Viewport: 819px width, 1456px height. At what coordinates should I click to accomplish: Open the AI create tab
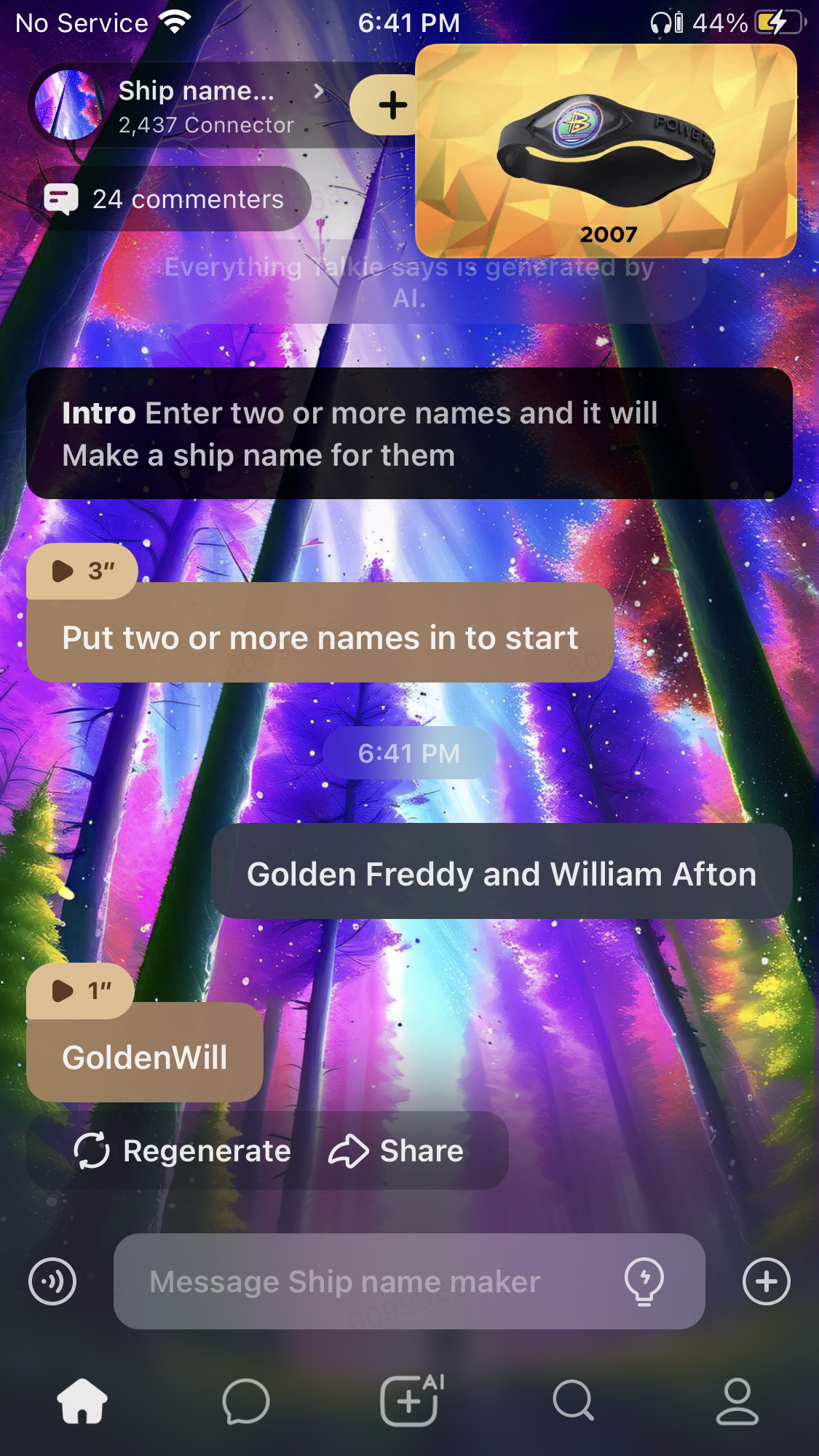tap(411, 1401)
